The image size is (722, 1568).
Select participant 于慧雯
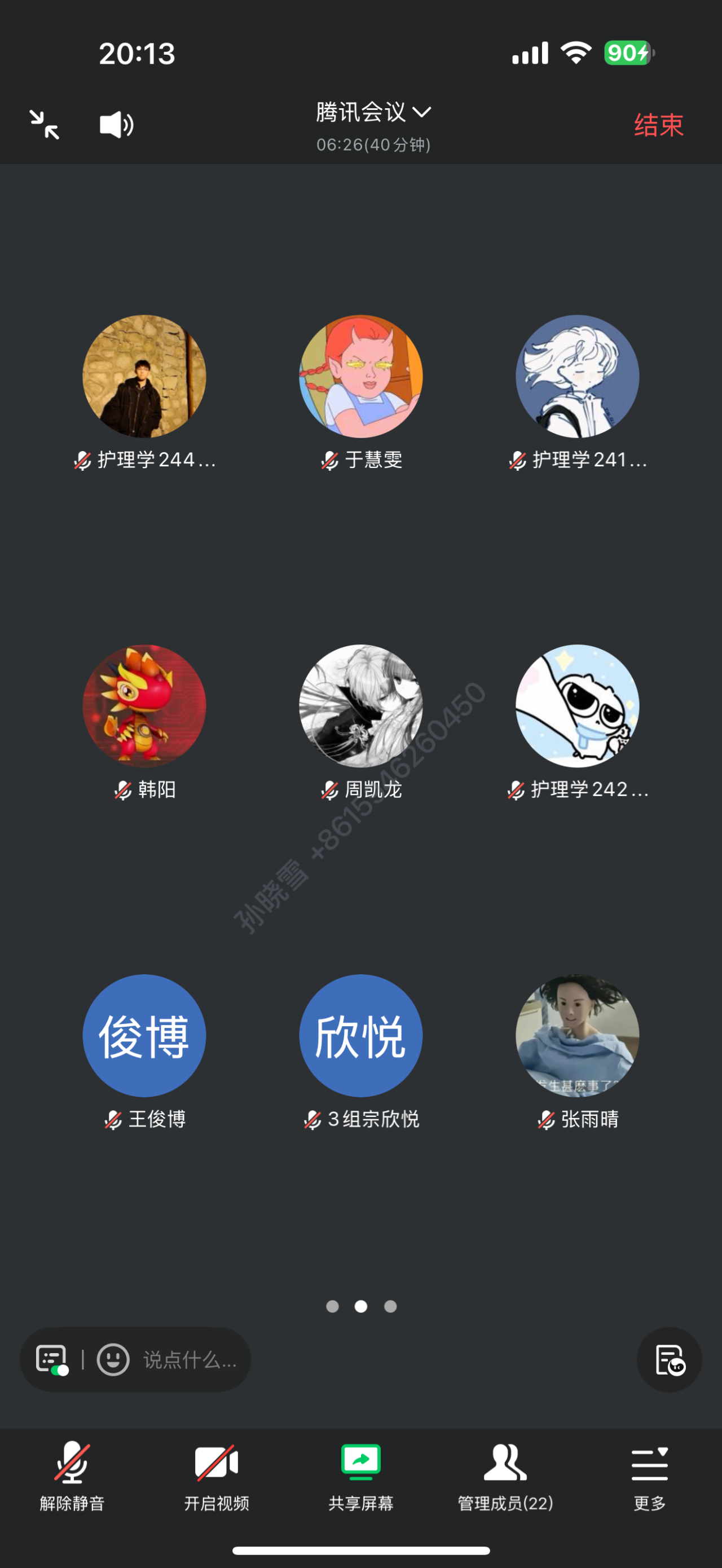click(361, 392)
